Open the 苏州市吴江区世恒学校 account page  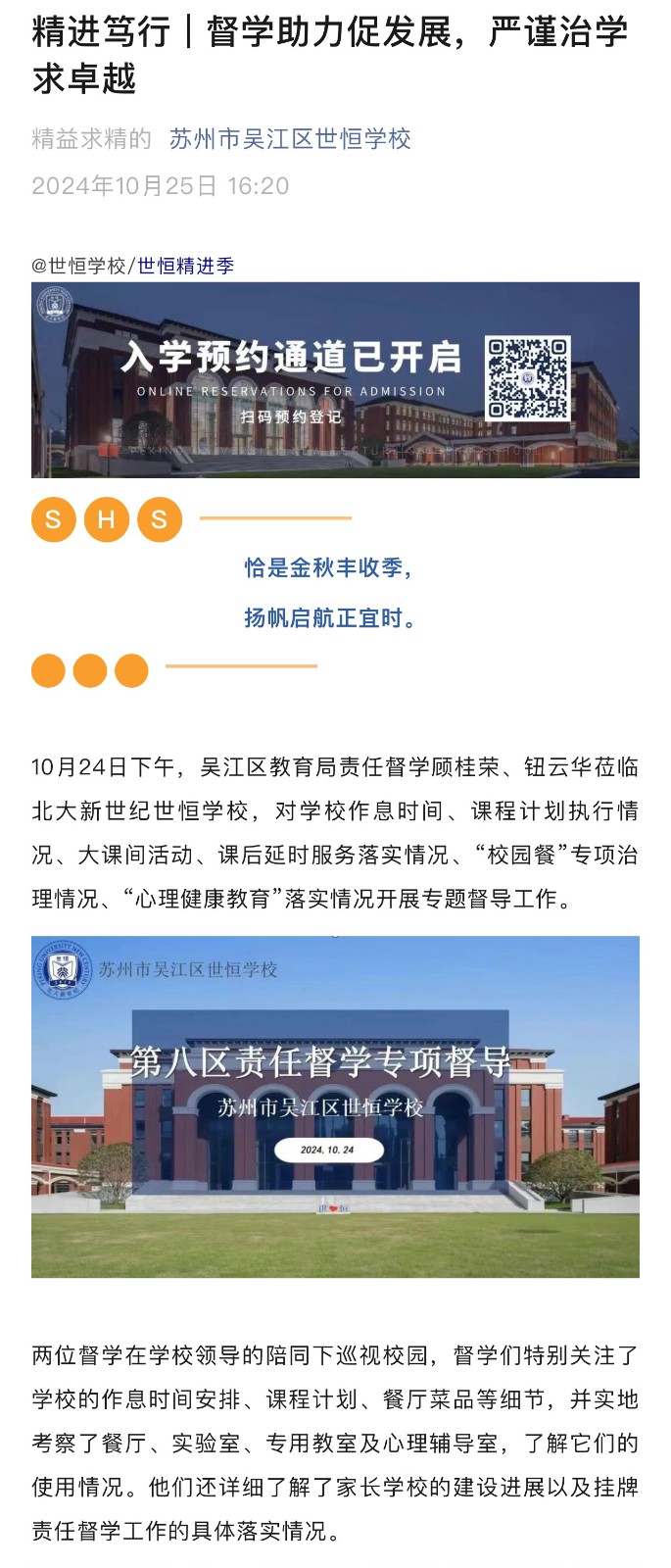290,139
